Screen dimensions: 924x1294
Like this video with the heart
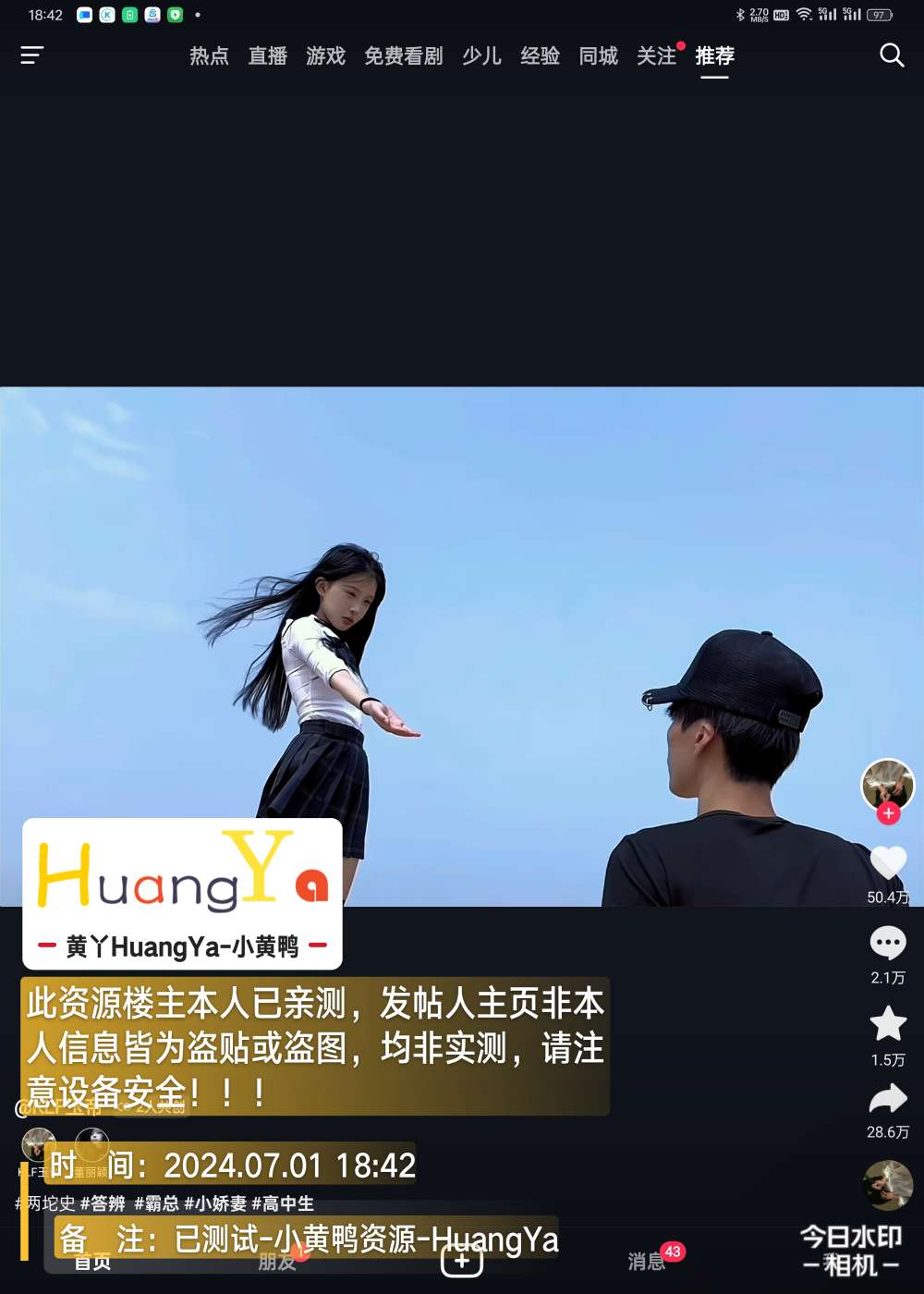[888, 863]
